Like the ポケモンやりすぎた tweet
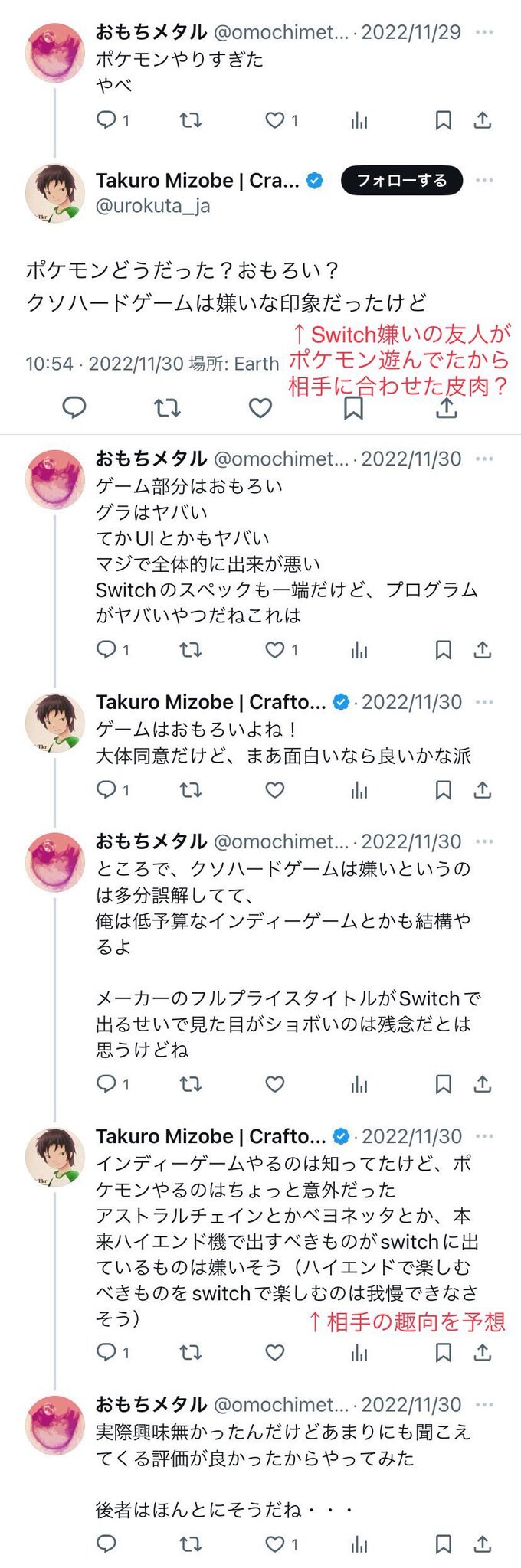521x1568 pixels. point(275,120)
